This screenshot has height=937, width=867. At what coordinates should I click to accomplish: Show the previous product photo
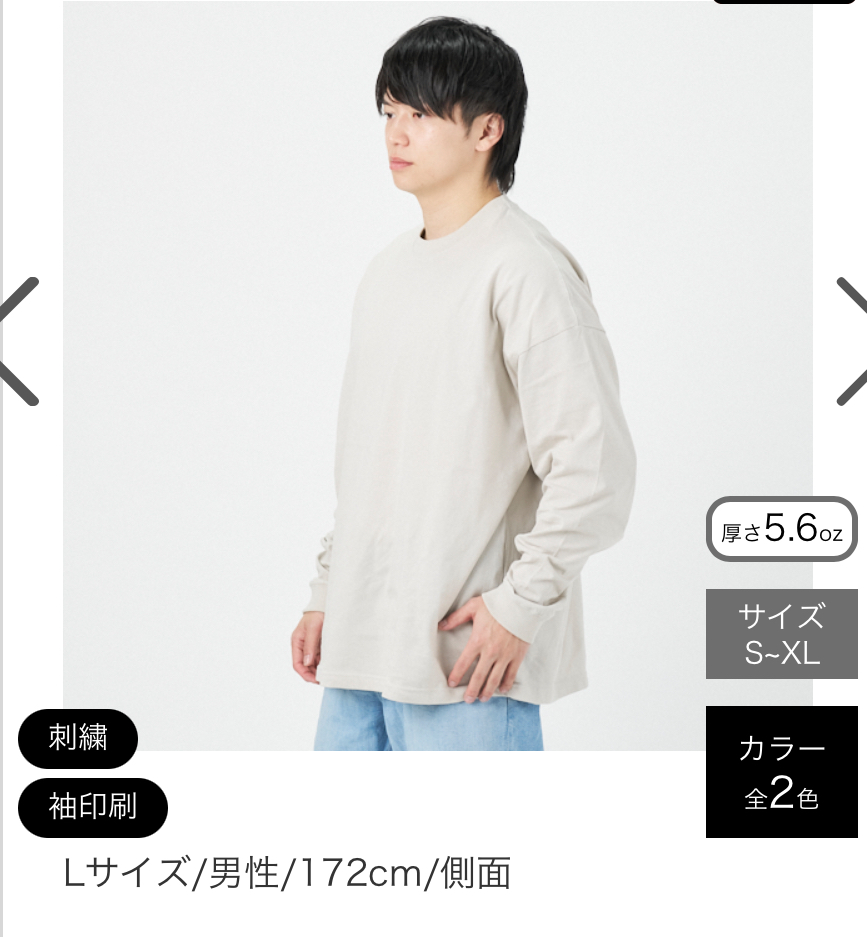(x=20, y=342)
